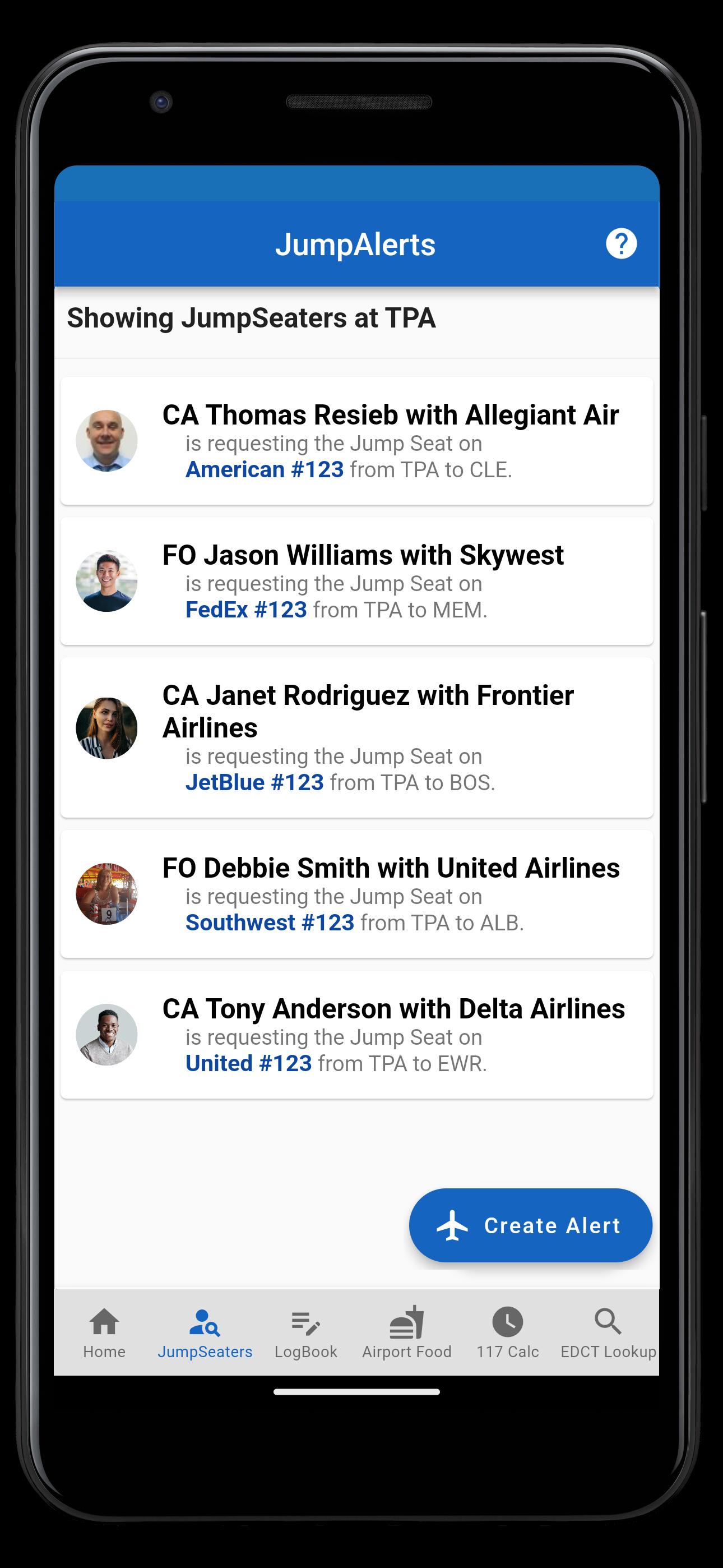The width and height of the screenshot is (723, 1568).
Task: Open FO Jason Williams' FedEx request card
Action: (x=356, y=580)
